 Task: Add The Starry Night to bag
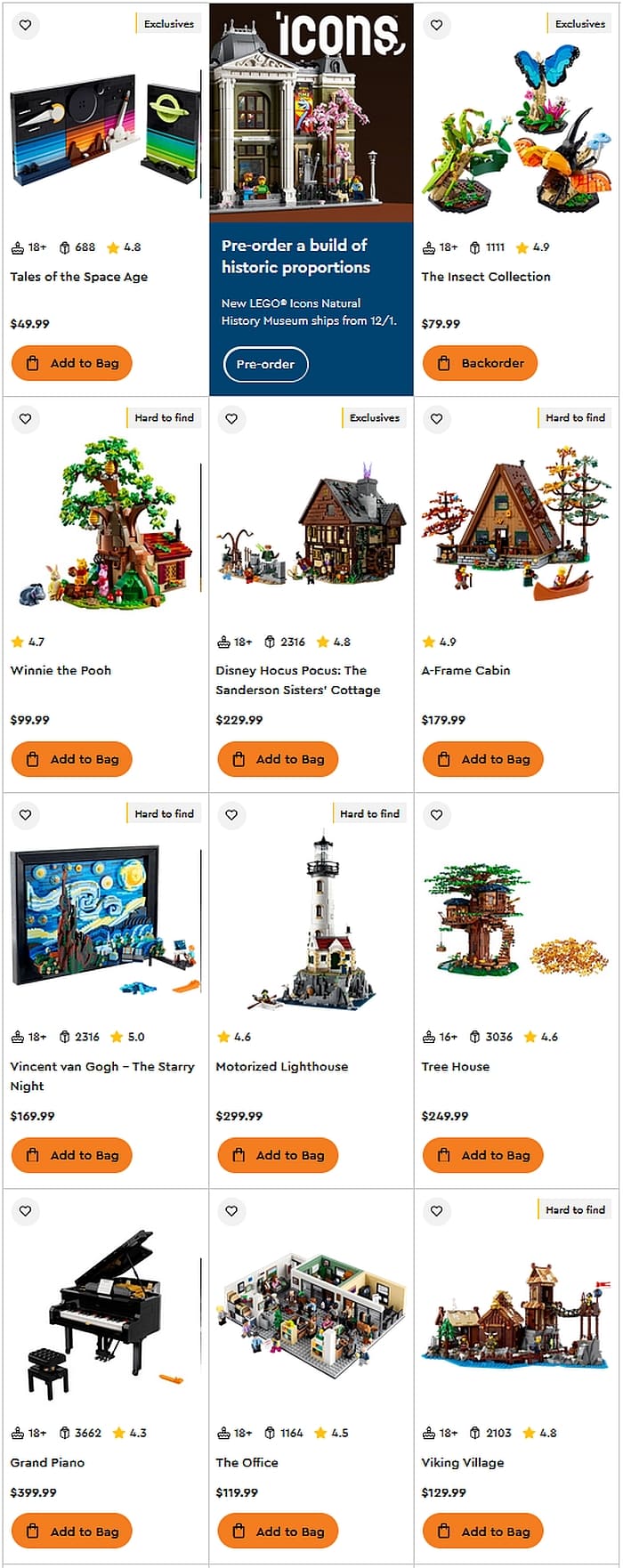click(72, 1155)
